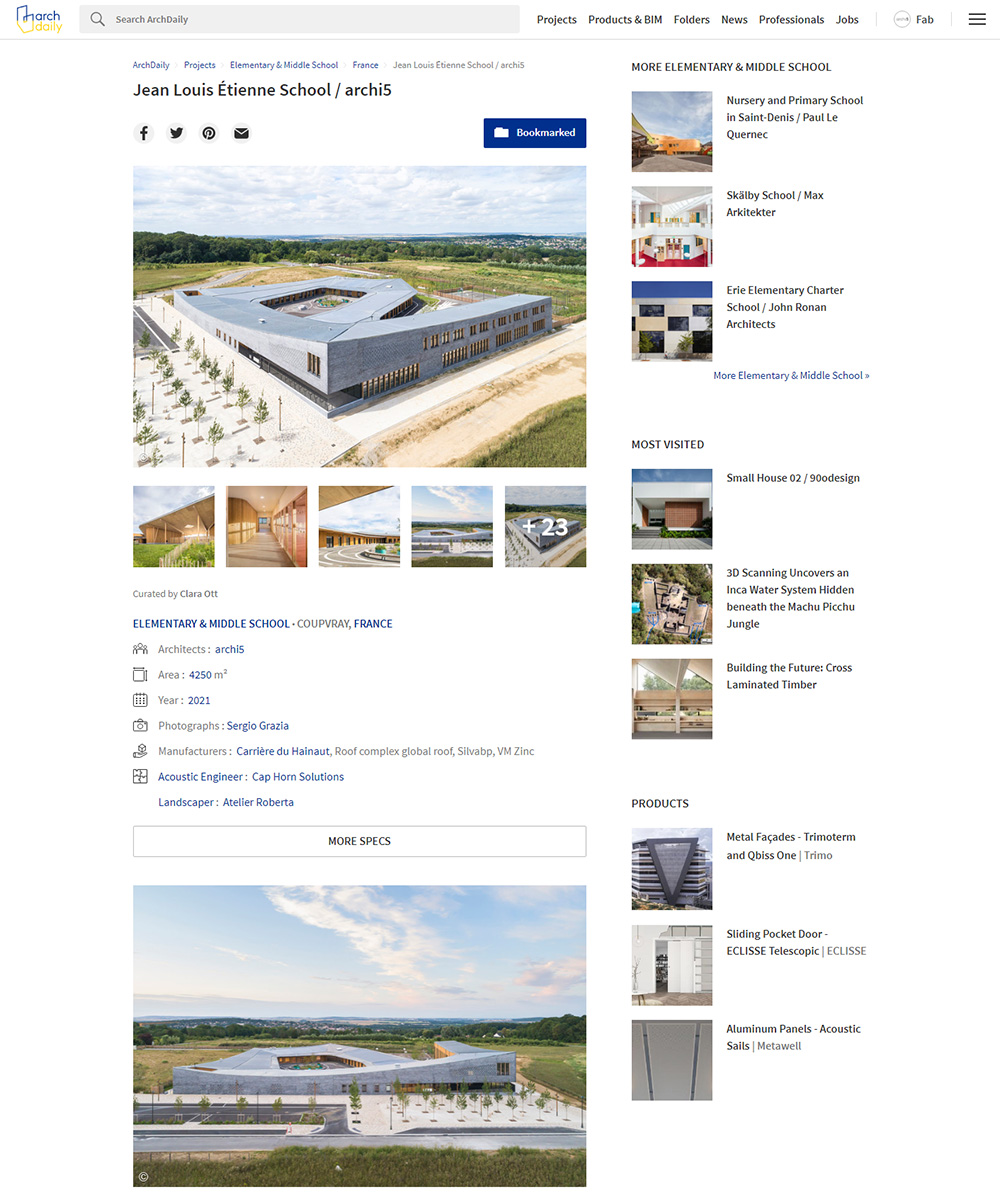Tap the Bookmarked button
Viewport: 1000px width, 1196px height.
pyautogui.click(x=535, y=133)
